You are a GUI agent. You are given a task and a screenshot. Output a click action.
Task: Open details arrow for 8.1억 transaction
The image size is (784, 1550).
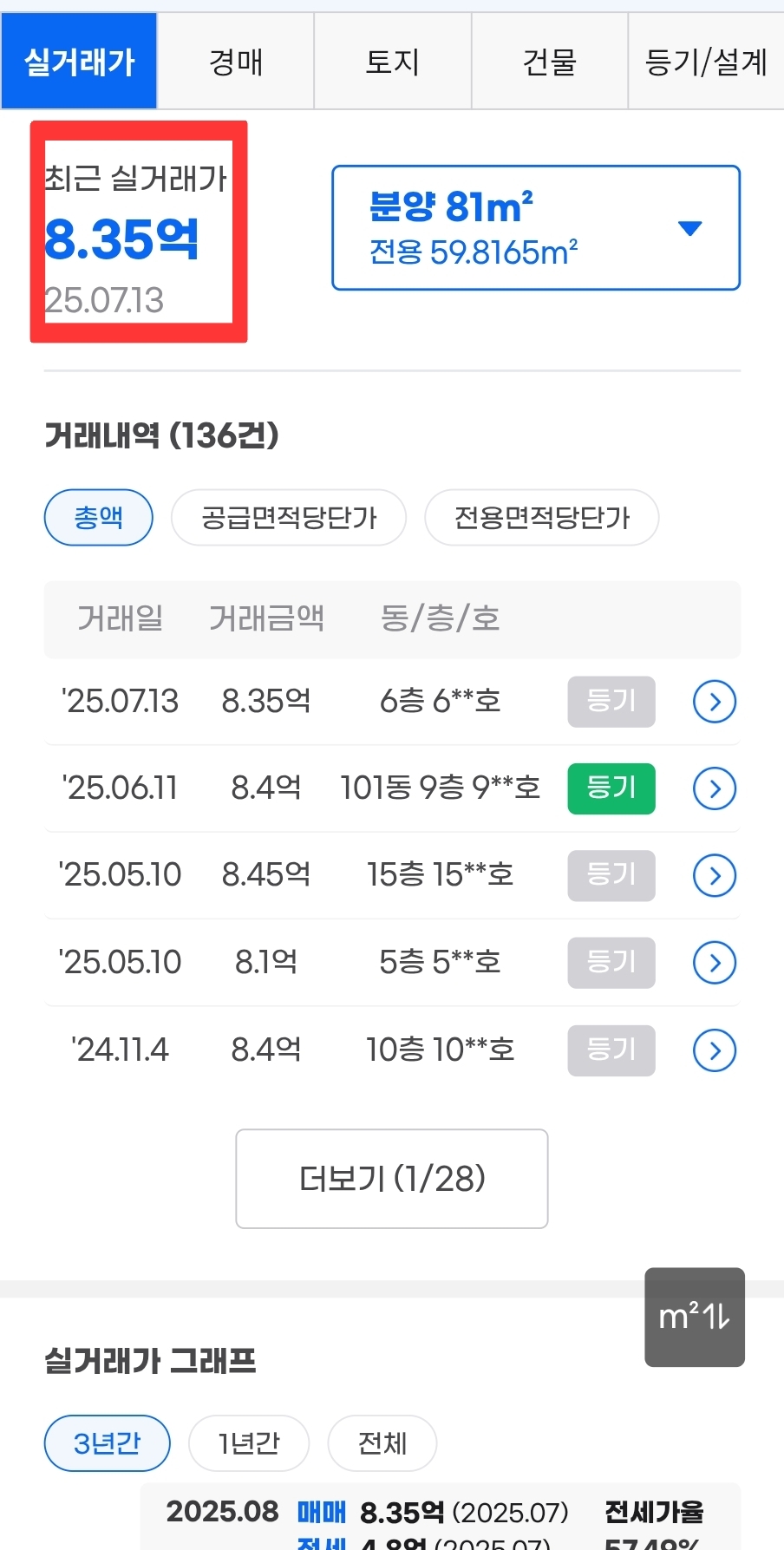click(715, 963)
